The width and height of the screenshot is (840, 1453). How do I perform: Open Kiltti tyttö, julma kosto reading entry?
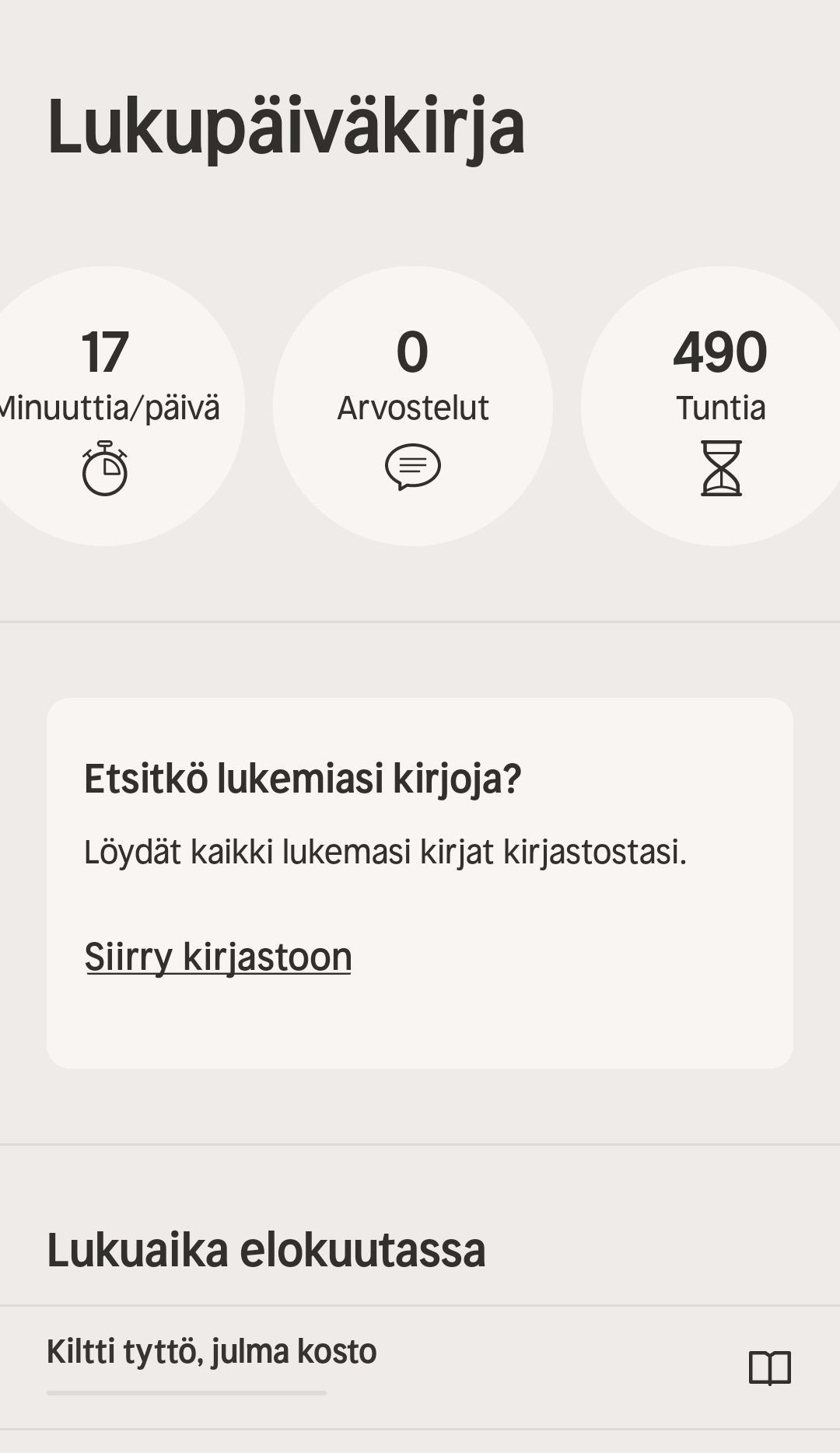tap(212, 1352)
